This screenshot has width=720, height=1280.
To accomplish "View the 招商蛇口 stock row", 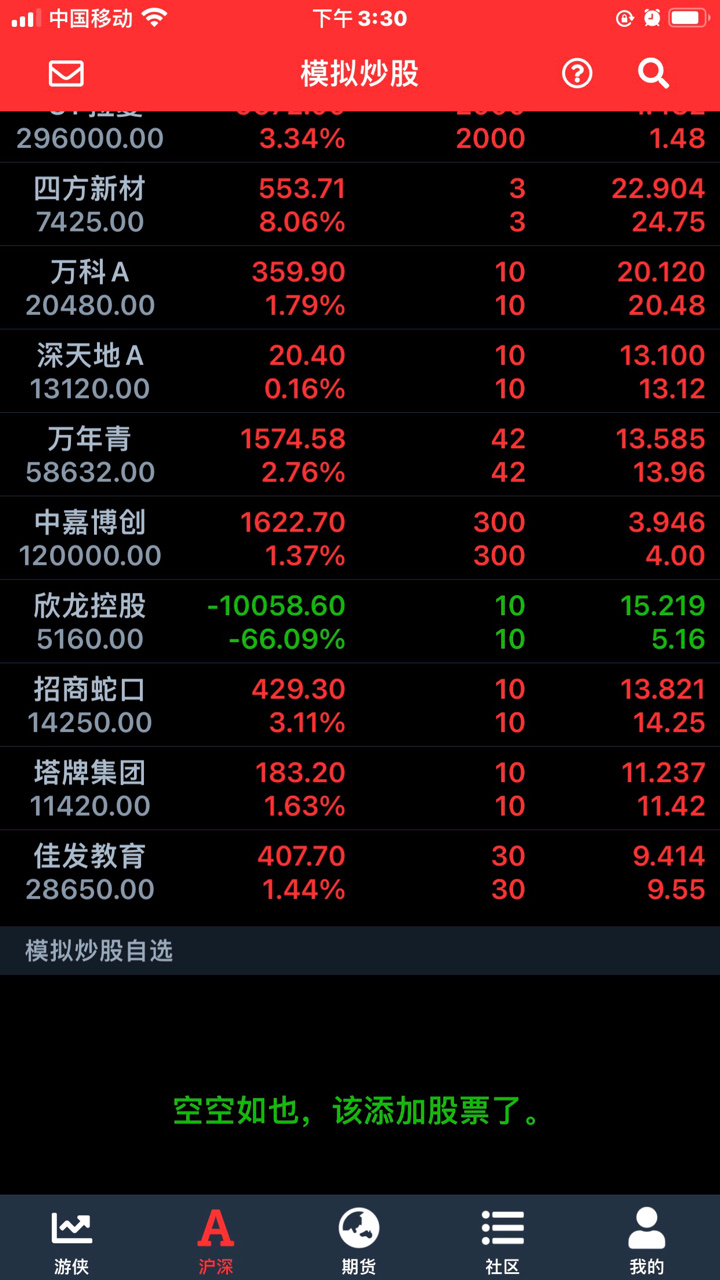I will (x=360, y=705).
